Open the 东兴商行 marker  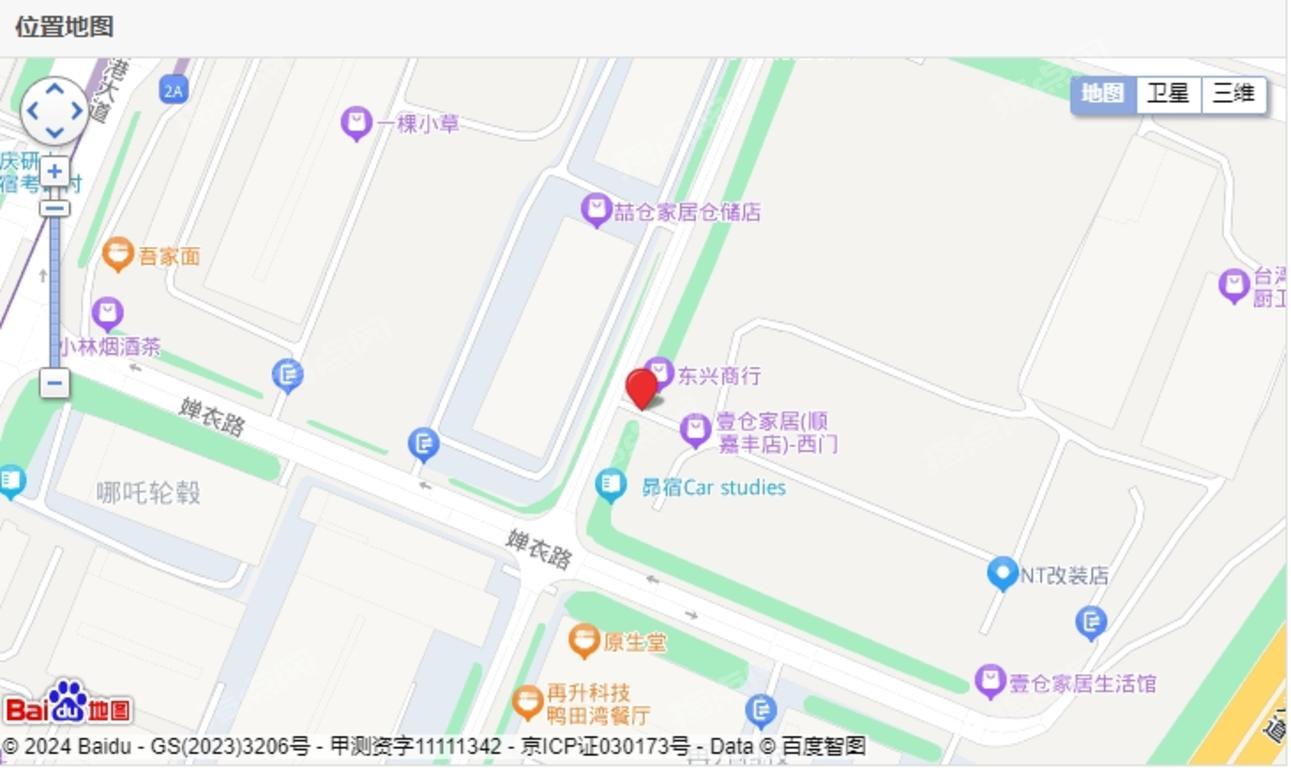pos(658,373)
